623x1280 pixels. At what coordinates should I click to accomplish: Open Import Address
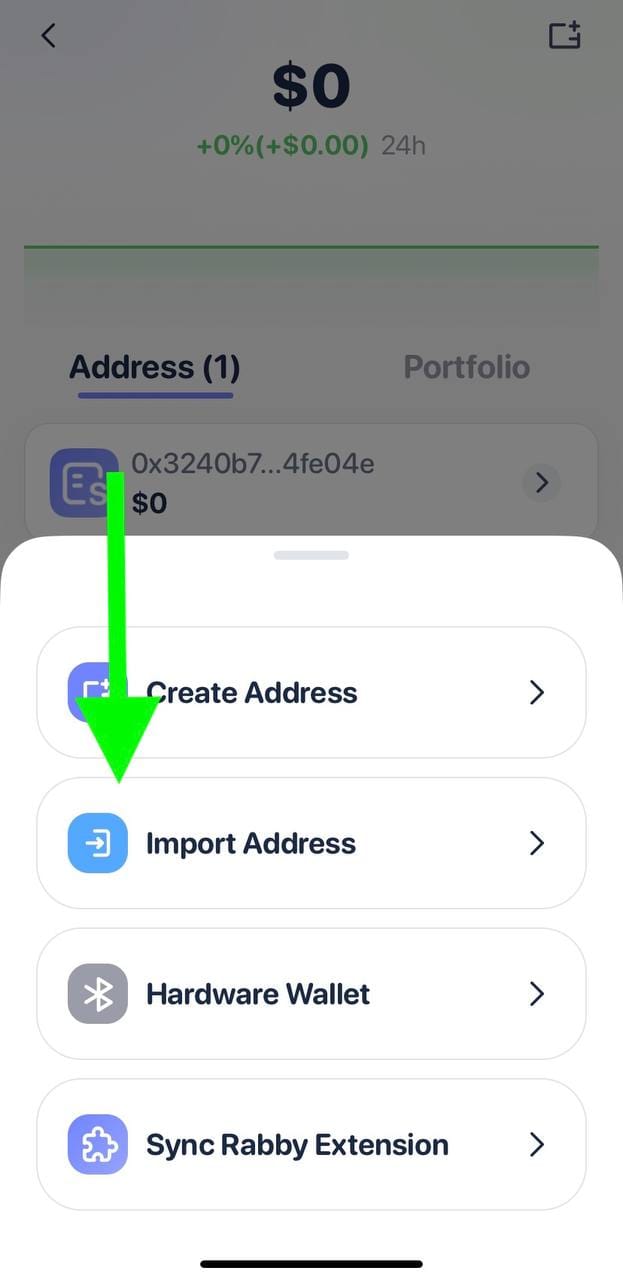pyautogui.click(x=311, y=843)
